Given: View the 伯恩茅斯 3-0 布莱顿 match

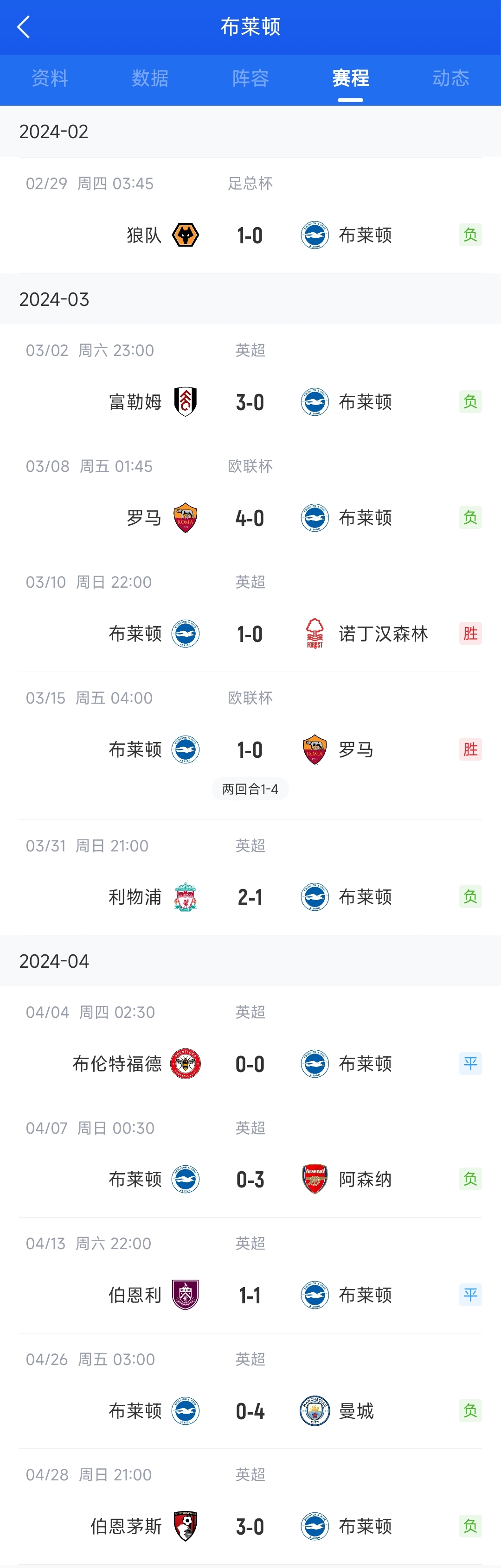Looking at the screenshot, I should 250,1527.
